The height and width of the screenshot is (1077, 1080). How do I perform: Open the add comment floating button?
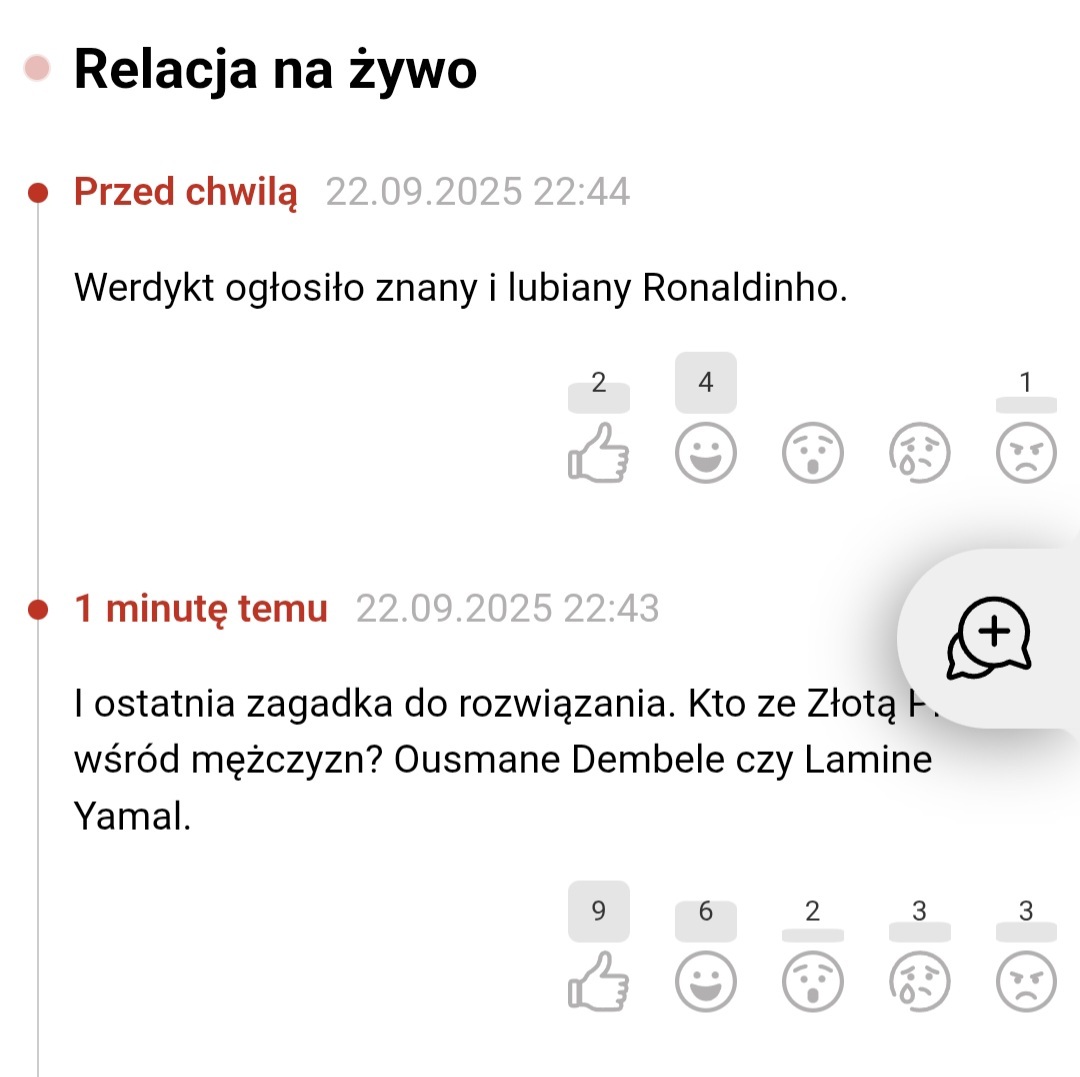[x=989, y=638]
